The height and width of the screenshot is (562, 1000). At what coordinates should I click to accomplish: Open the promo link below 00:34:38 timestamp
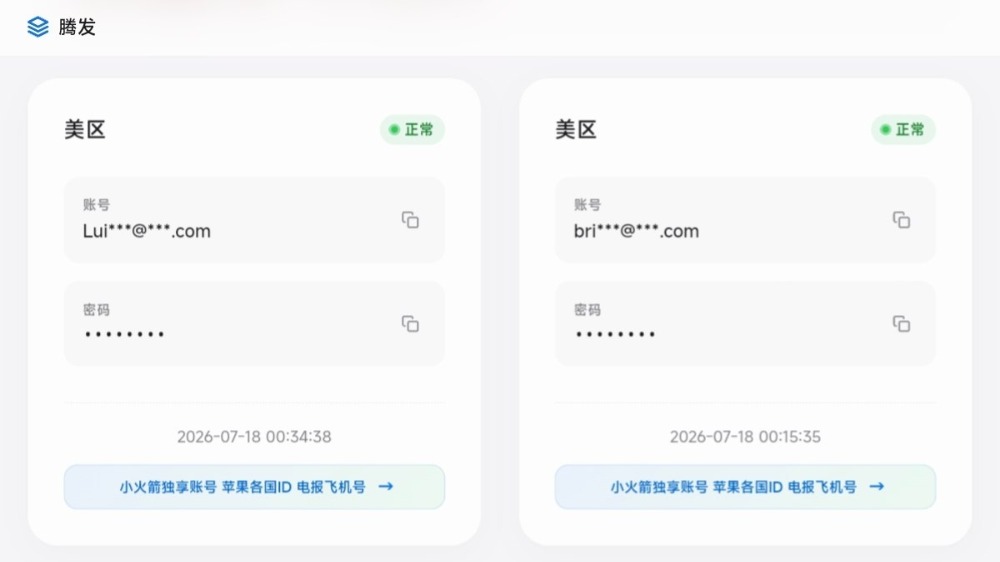(254, 487)
